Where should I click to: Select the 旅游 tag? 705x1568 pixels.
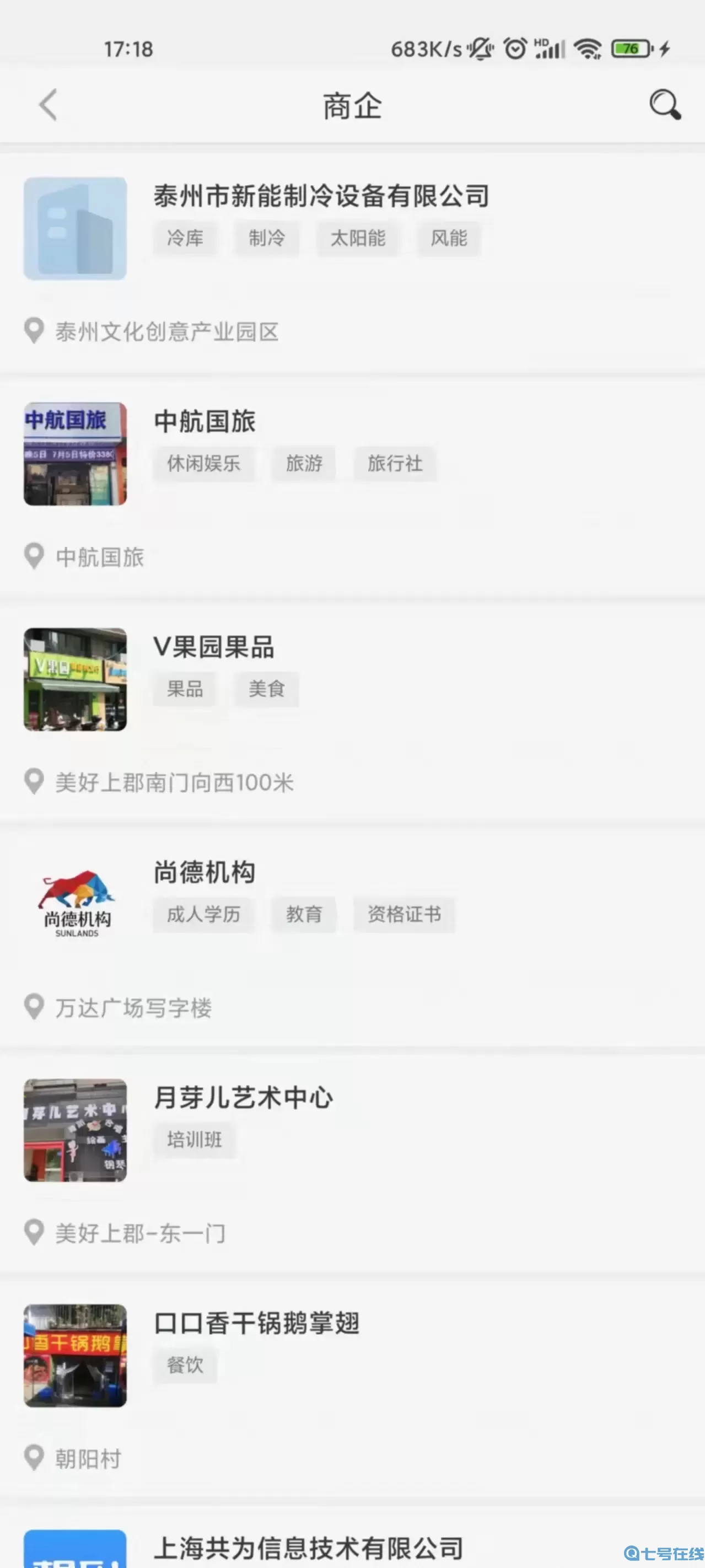[304, 463]
